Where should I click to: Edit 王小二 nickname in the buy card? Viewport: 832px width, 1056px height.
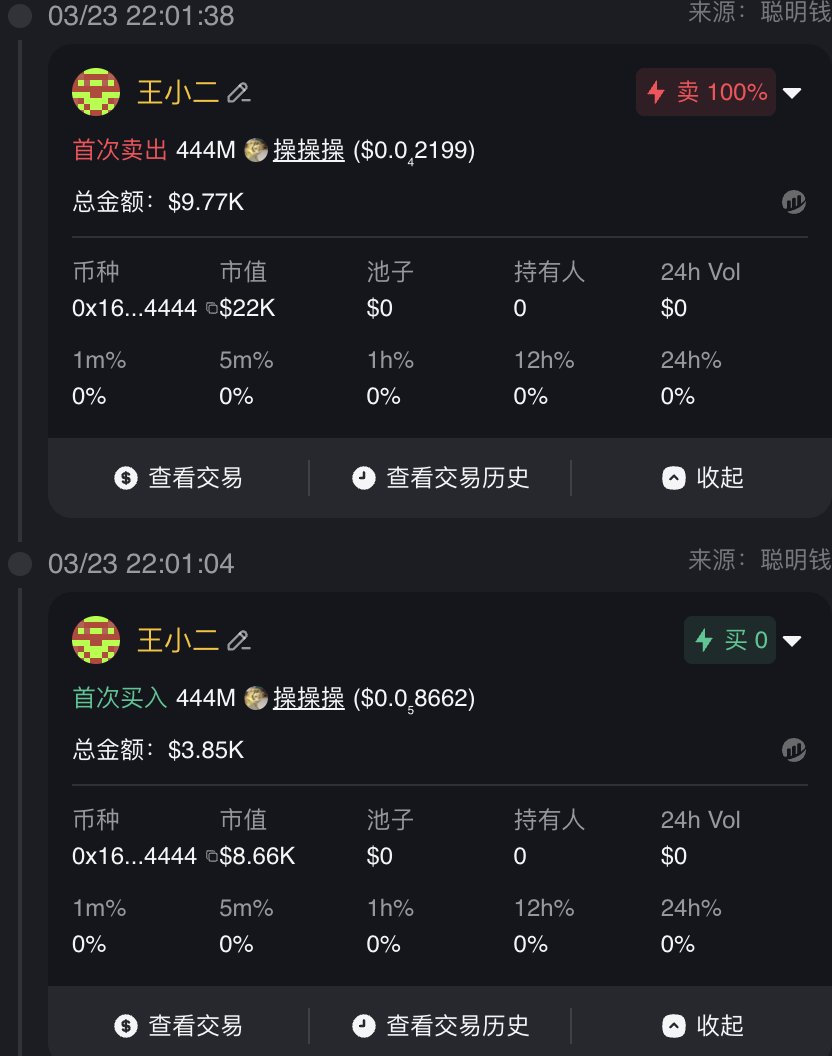(238, 641)
